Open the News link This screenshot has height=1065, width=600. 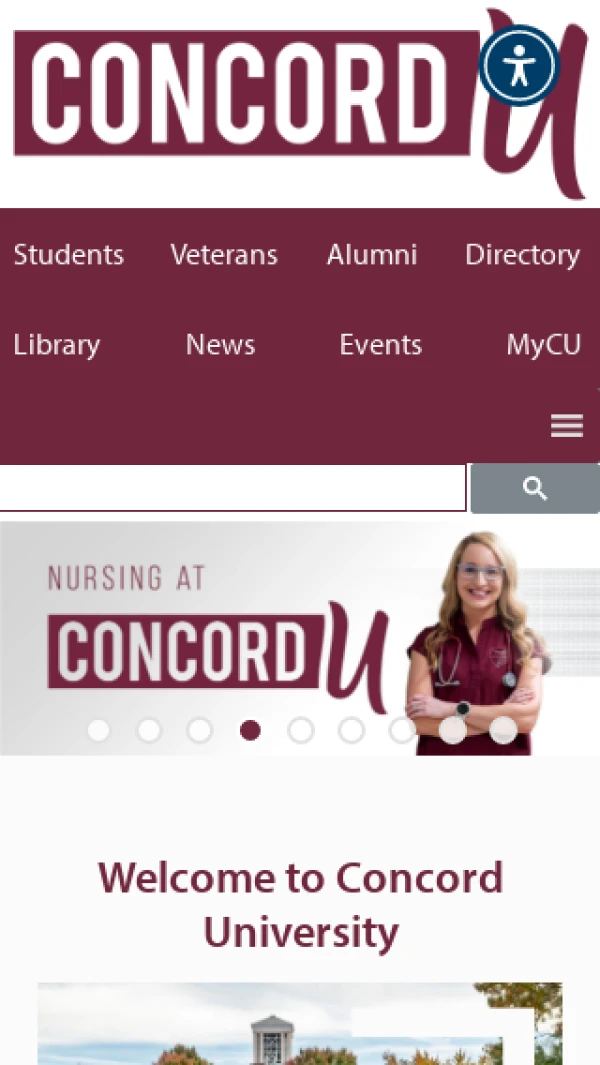(x=221, y=345)
